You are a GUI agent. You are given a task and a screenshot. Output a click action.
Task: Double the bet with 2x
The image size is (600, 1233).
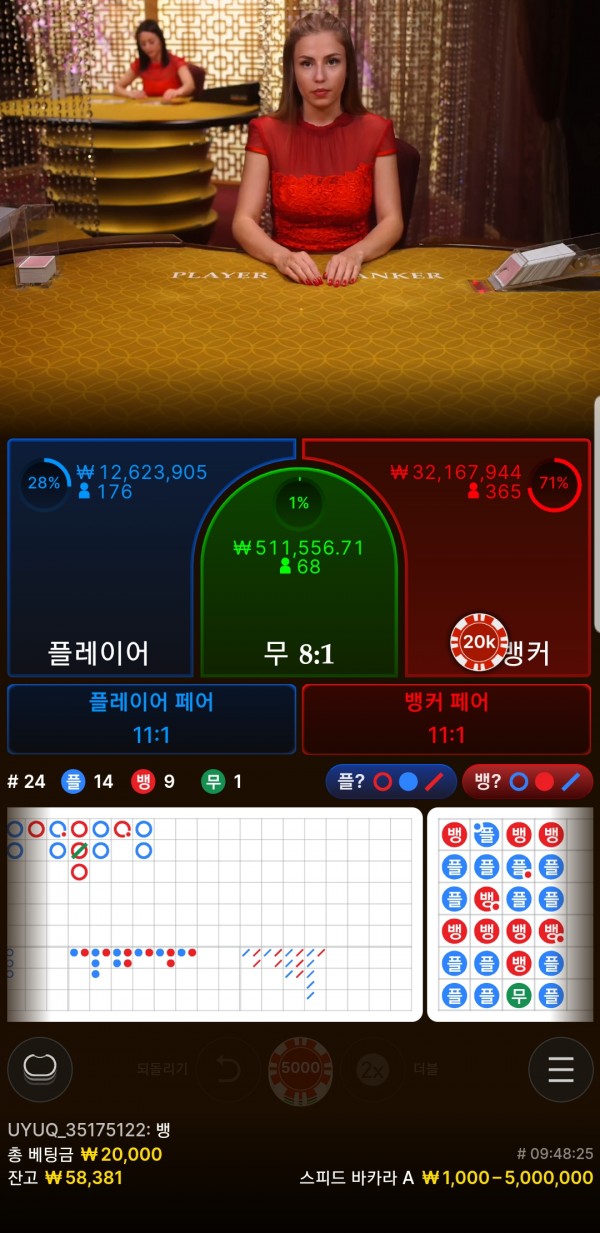(372, 1070)
